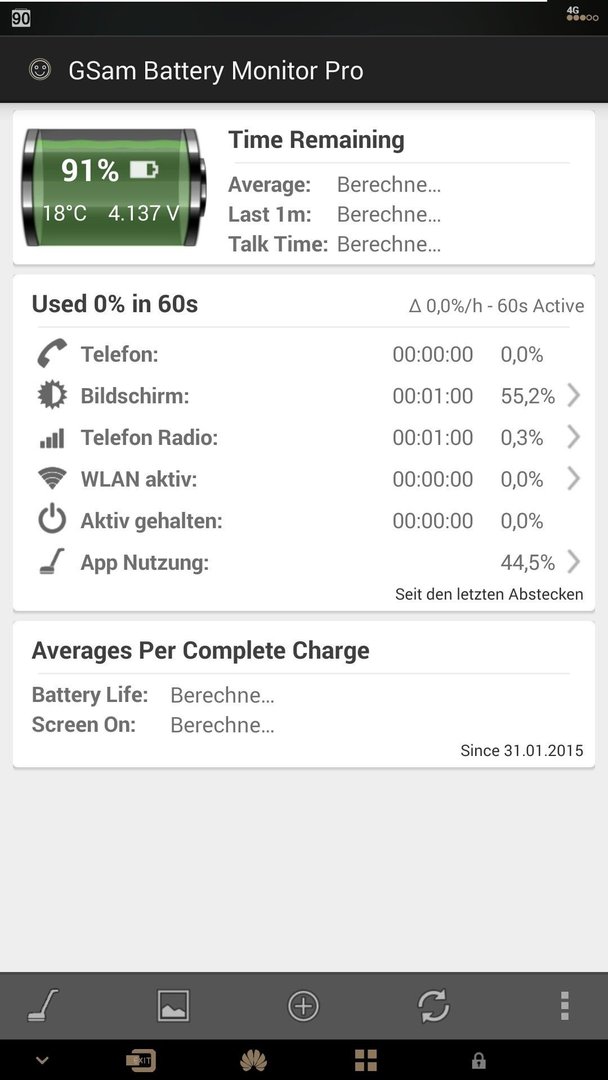Tap the battery gauge showing 91%
608x1080 pixels.
[x=114, y=187]
